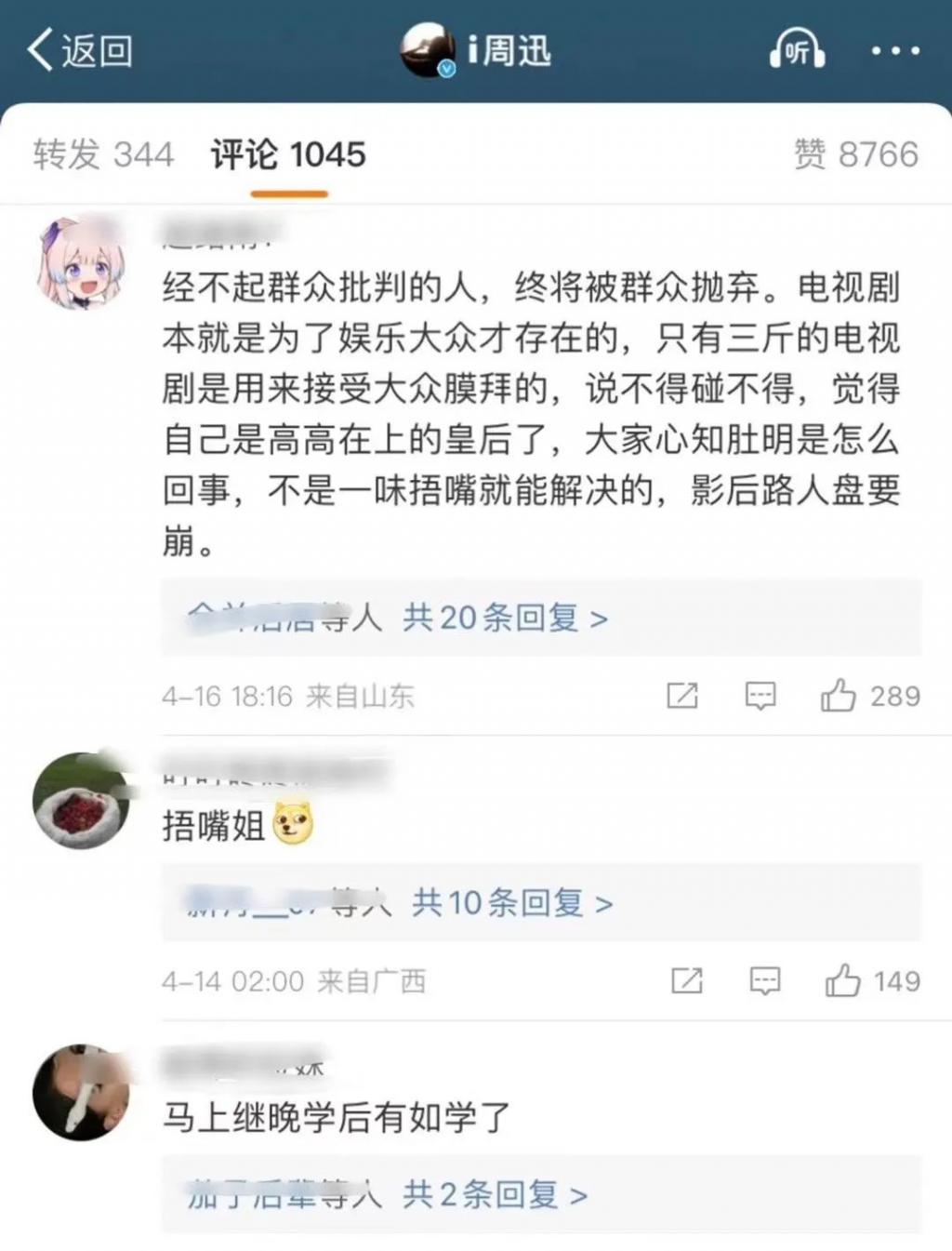
Task: View 共10条回复 under 捂嘴姐 comment
Action: (x=511, y=902)
